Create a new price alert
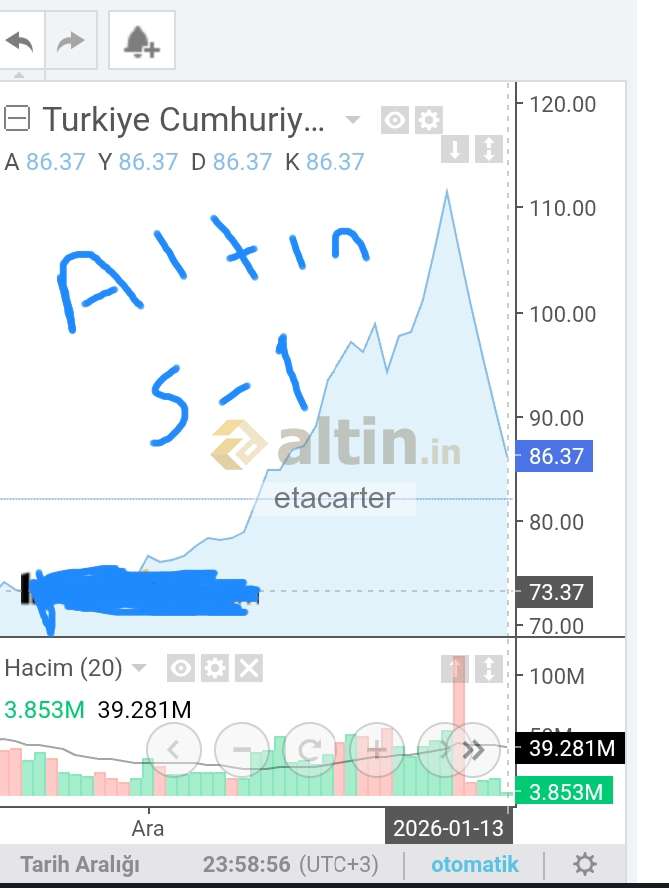The height and width of the screenshot is (888, 669). pyautogui.click(x=141, y=42)
